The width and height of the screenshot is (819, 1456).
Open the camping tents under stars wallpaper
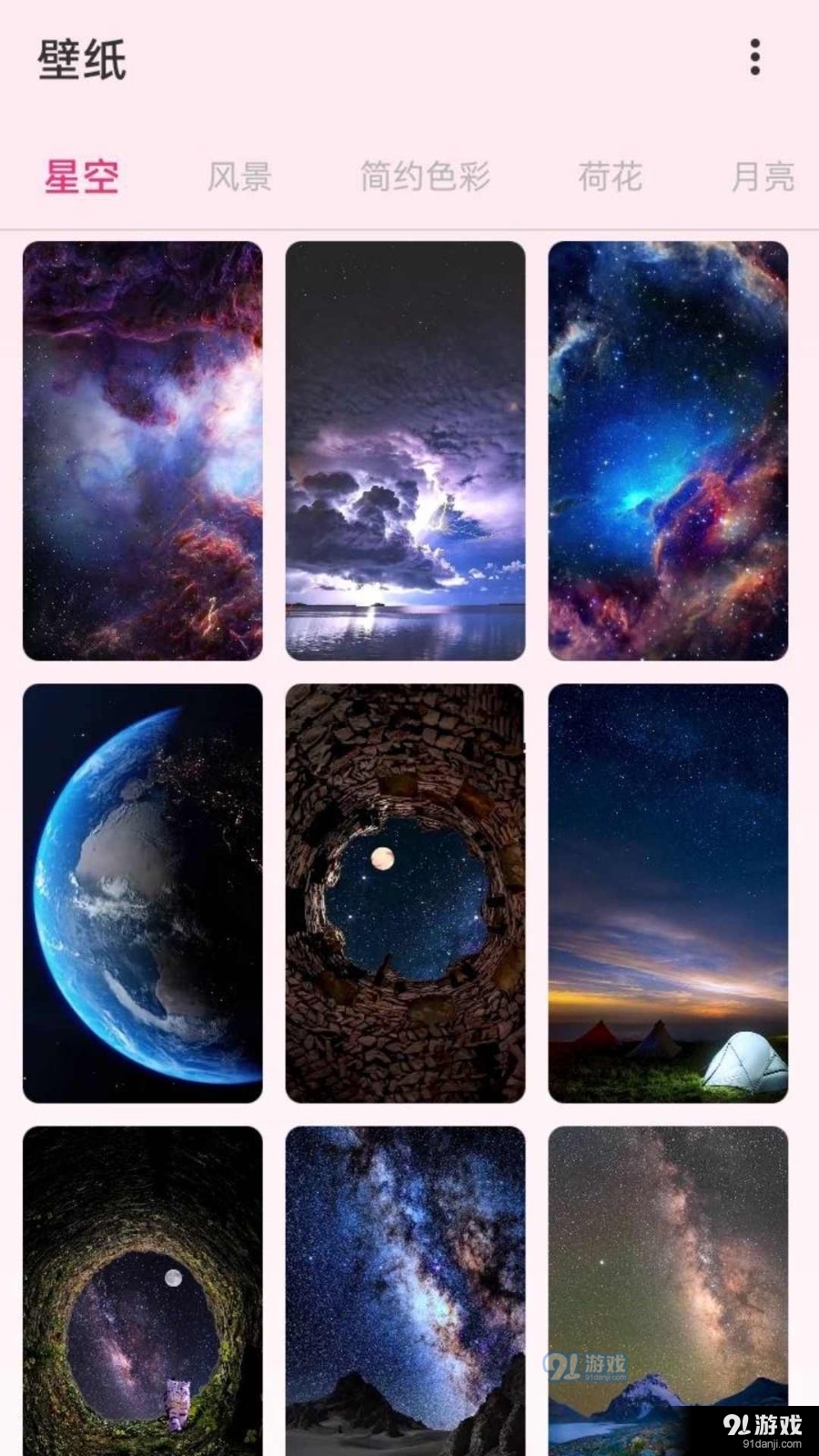(x=668, y=893)
